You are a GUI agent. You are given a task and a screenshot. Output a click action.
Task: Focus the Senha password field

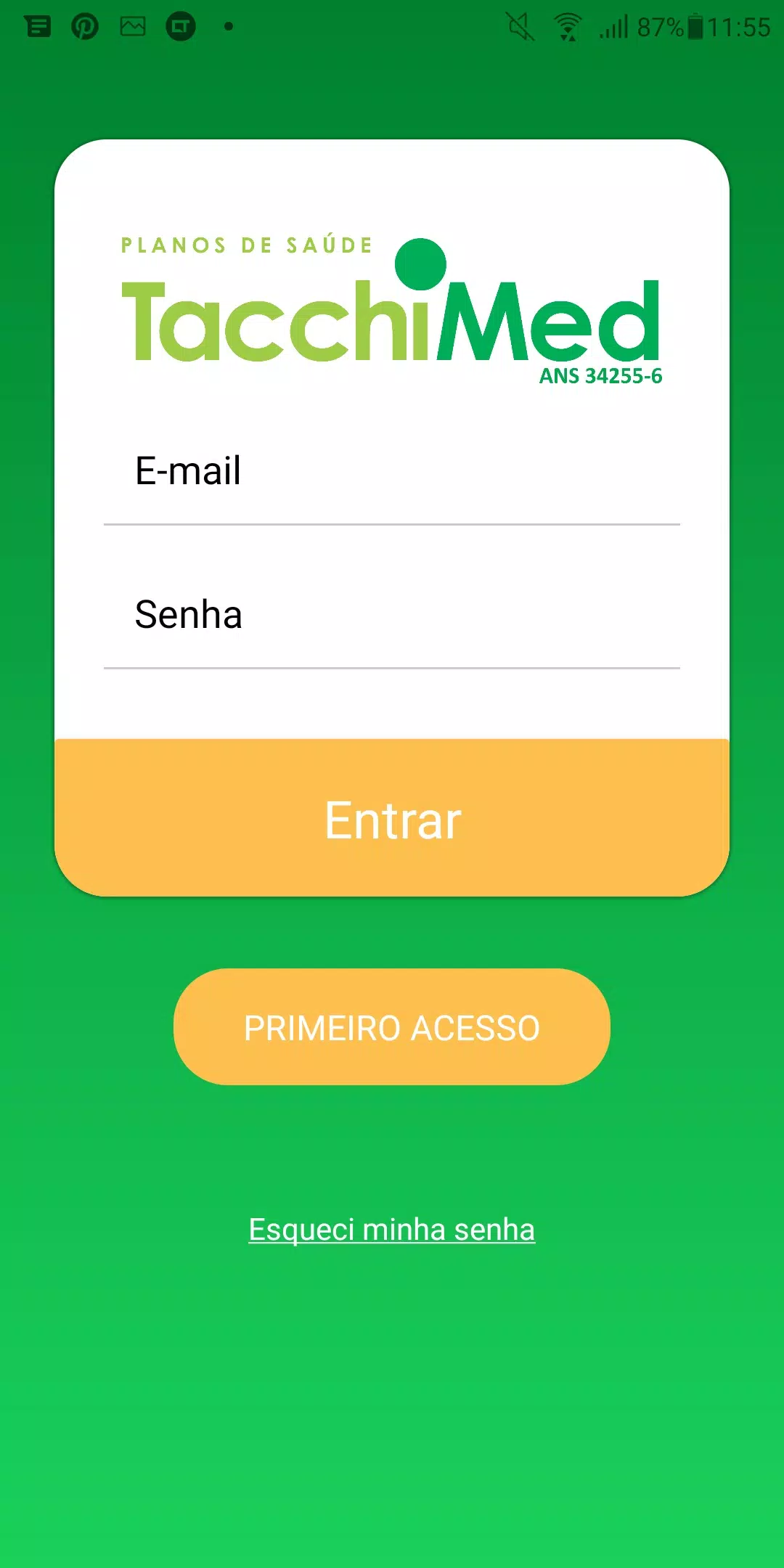click(x=392, y=616)
